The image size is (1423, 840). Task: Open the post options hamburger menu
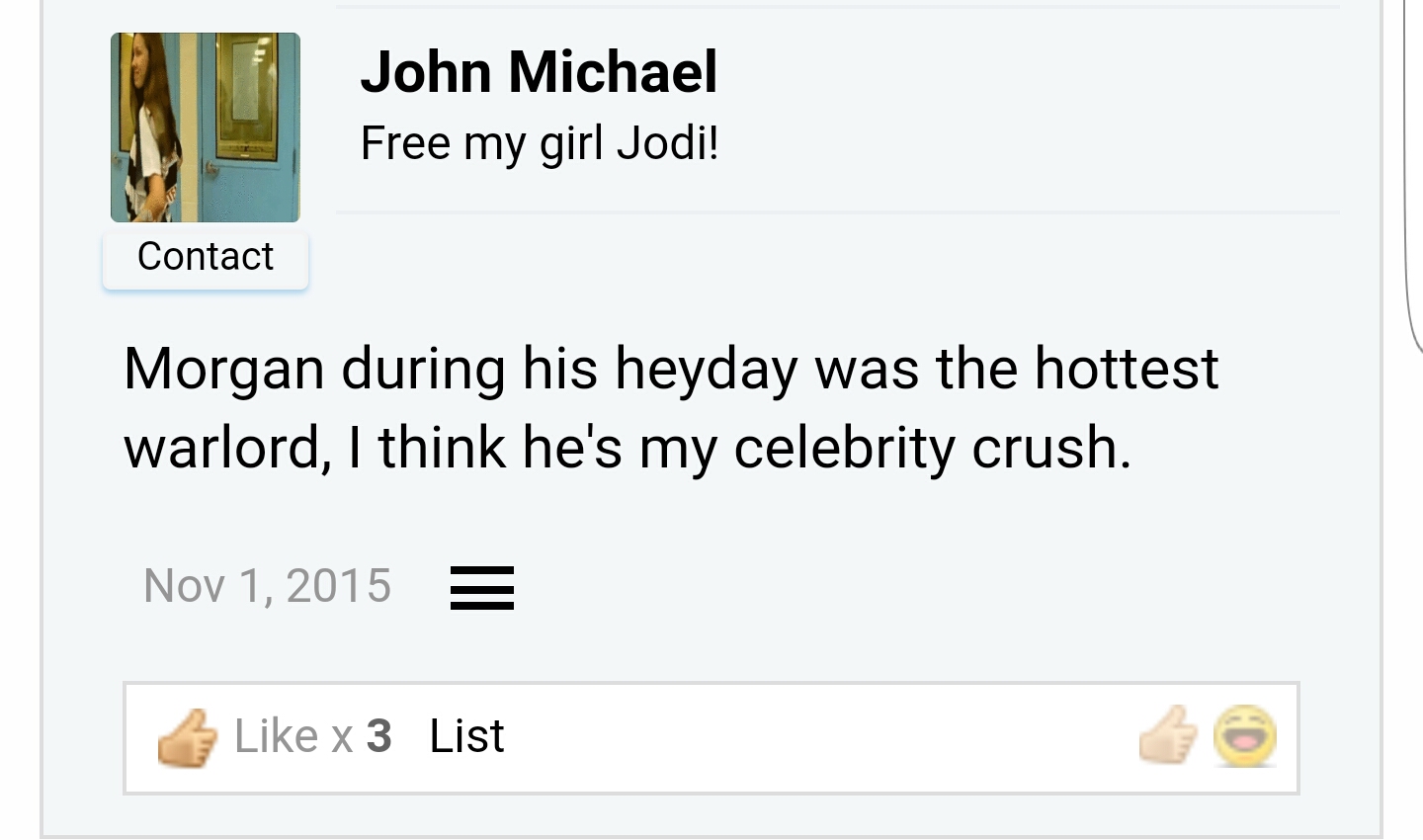pos(482,587)
